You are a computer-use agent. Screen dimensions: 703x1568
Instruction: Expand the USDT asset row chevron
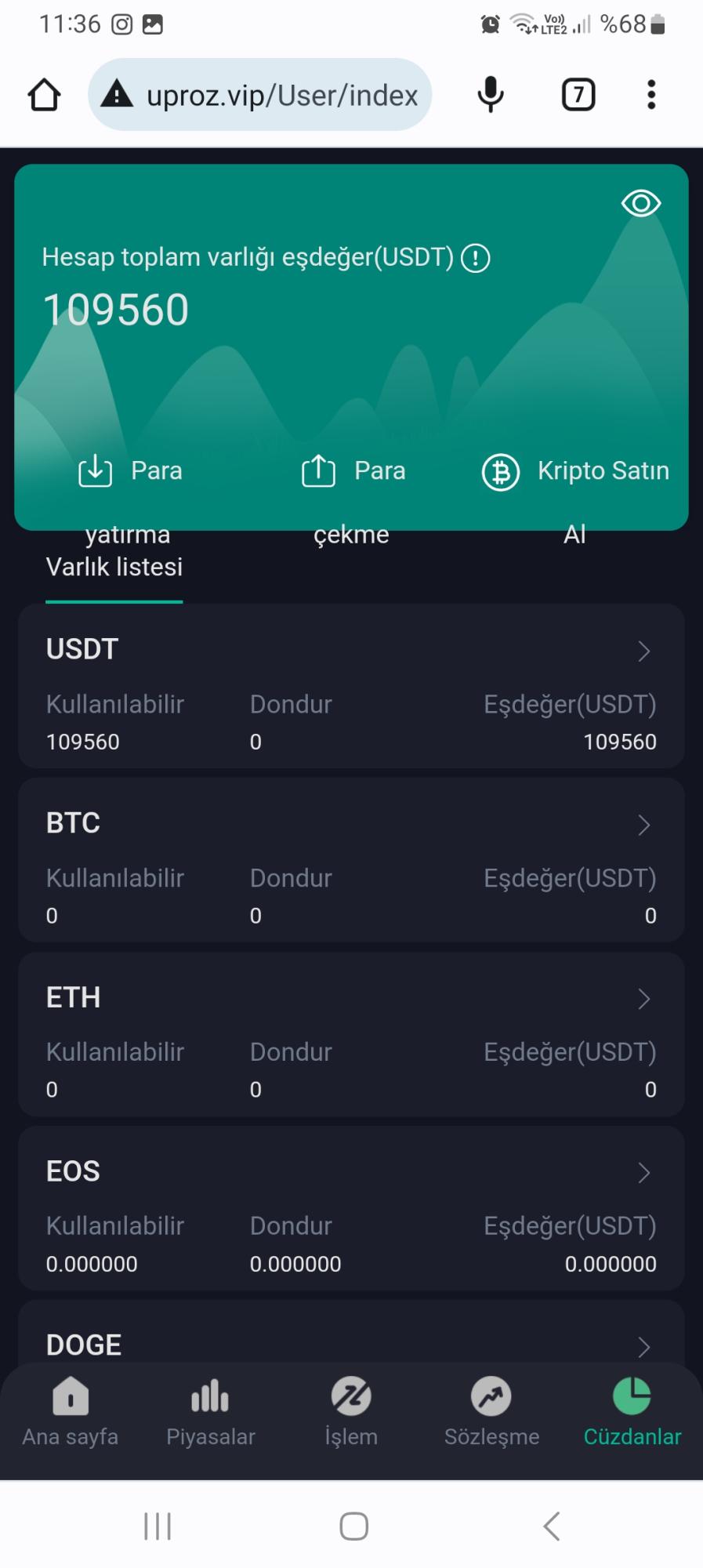click(644, 652)
